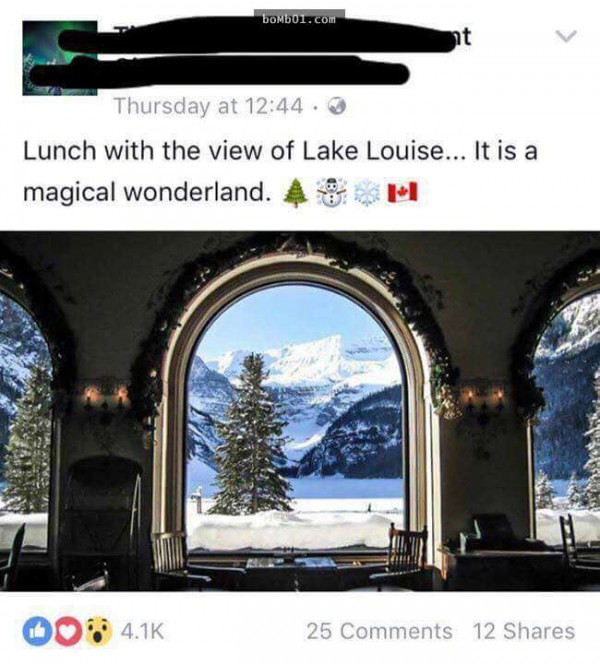Open the 25 Comments thread
The image size is (600, 664).
pos(379,631)
